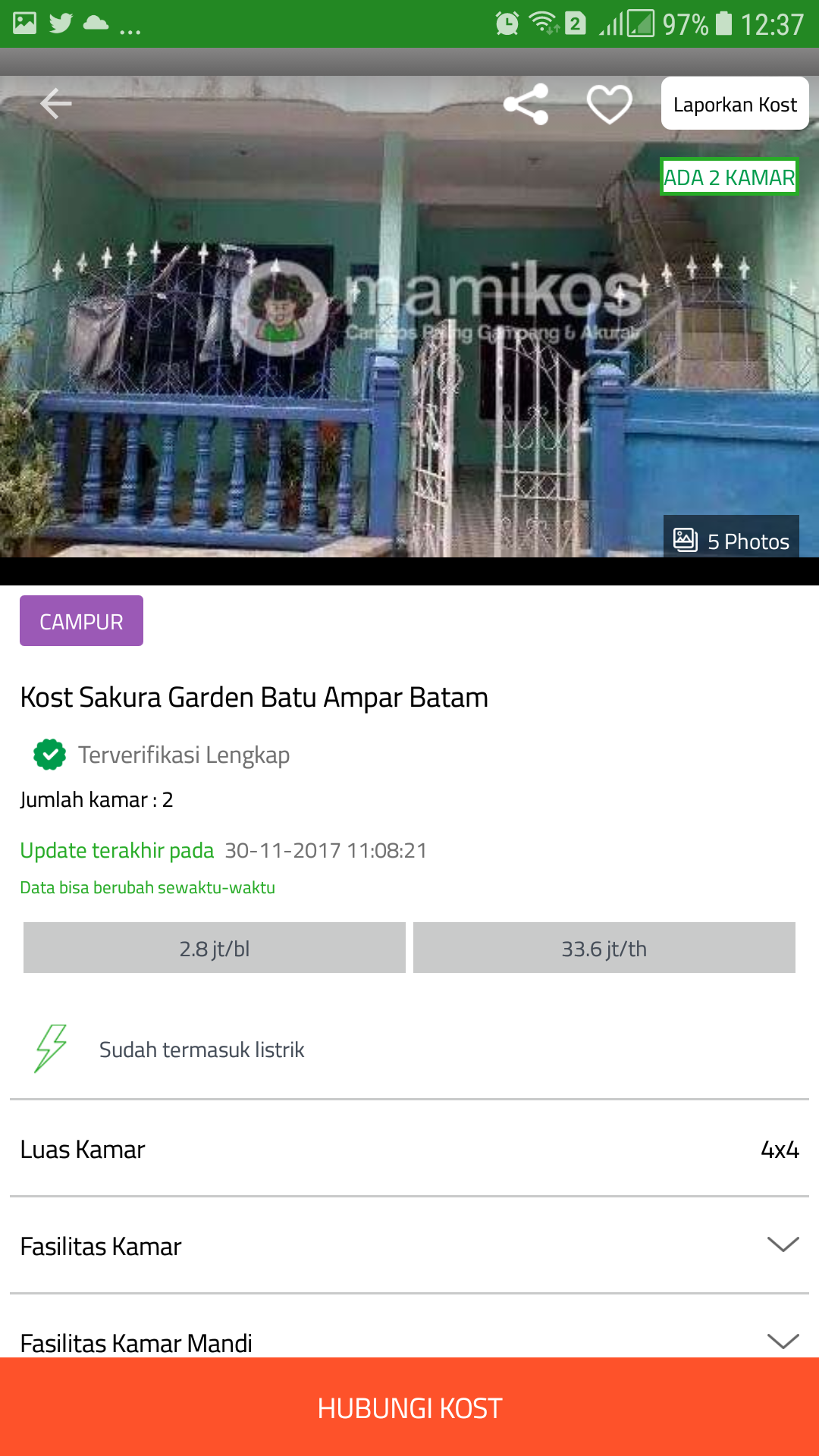Open the 5 Photos gallery
The width and height of the screenshot is (819, 1456).
tap(731, 541)
